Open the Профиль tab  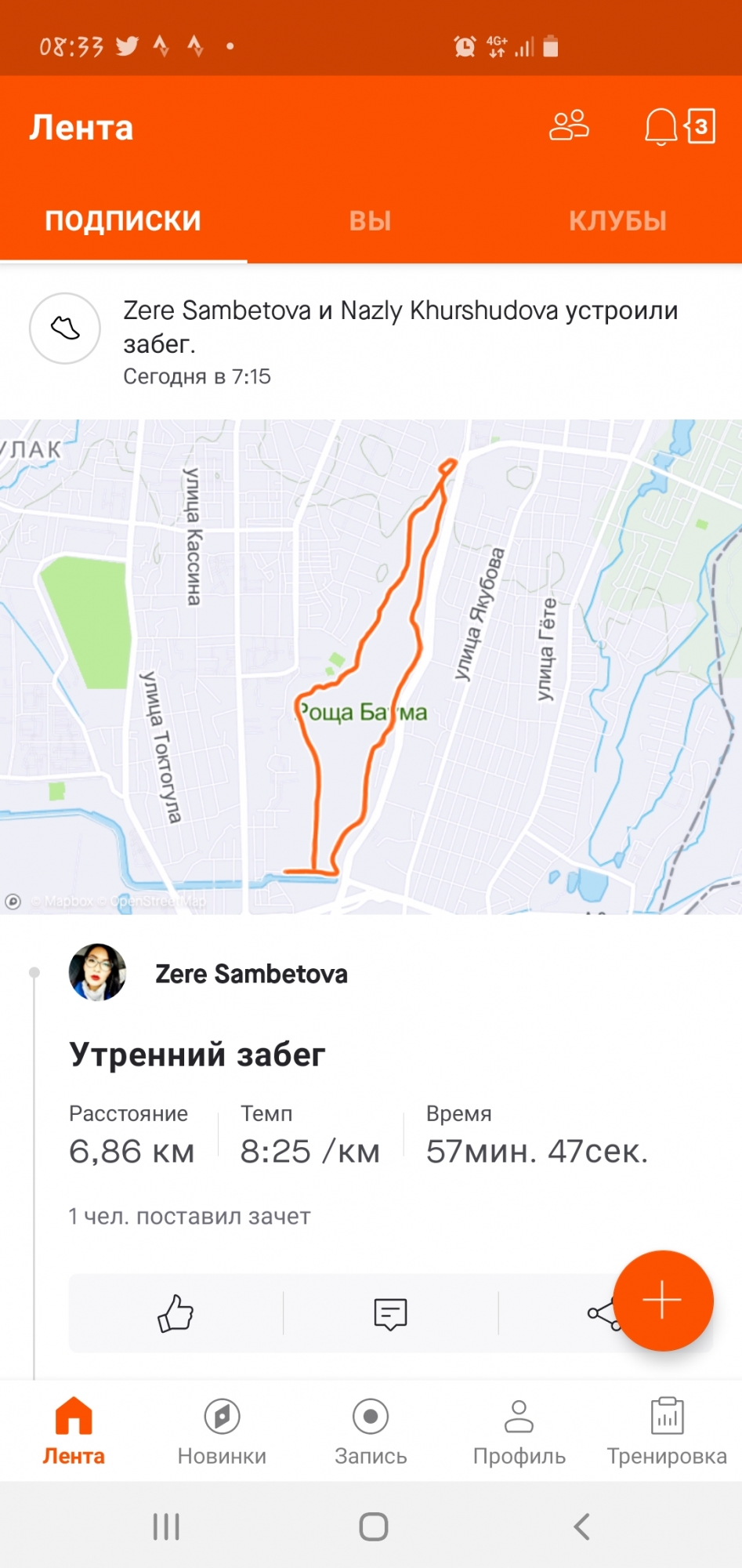519,1431
